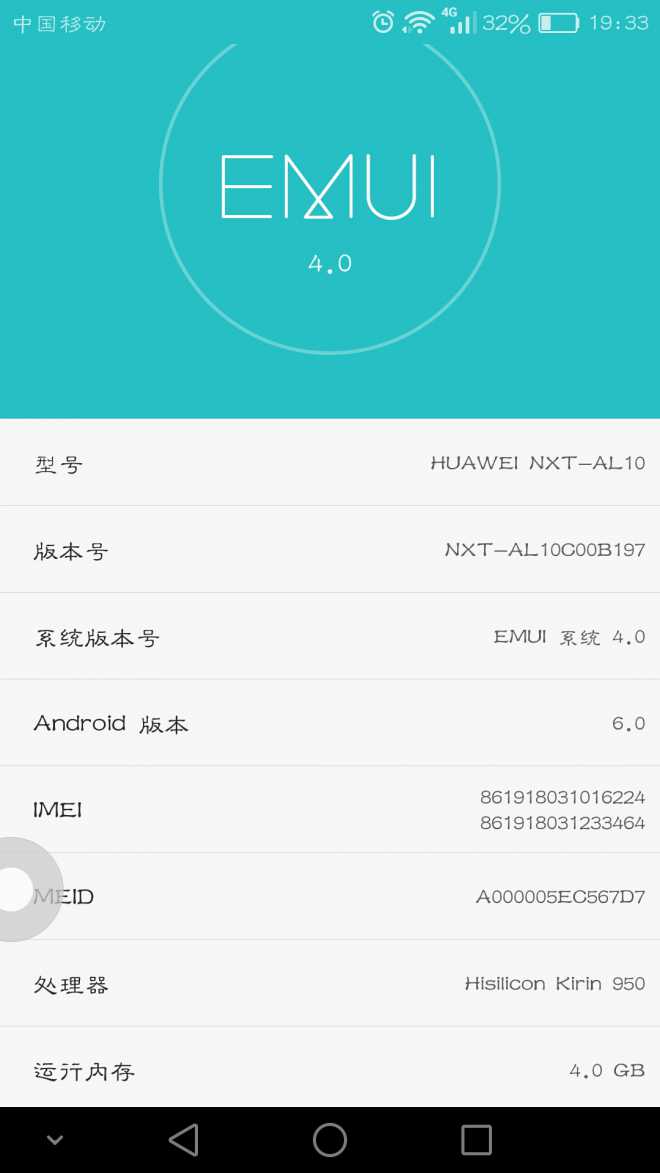
Task: Go back using the navigation bar
Action: [x=183, y=1140]
